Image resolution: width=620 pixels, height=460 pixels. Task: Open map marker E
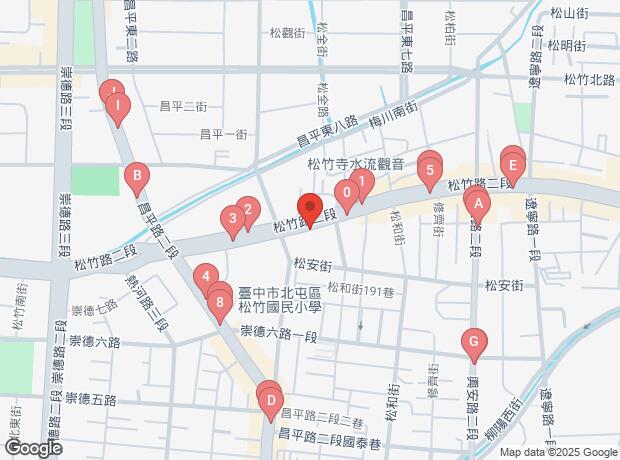(512, 163)
